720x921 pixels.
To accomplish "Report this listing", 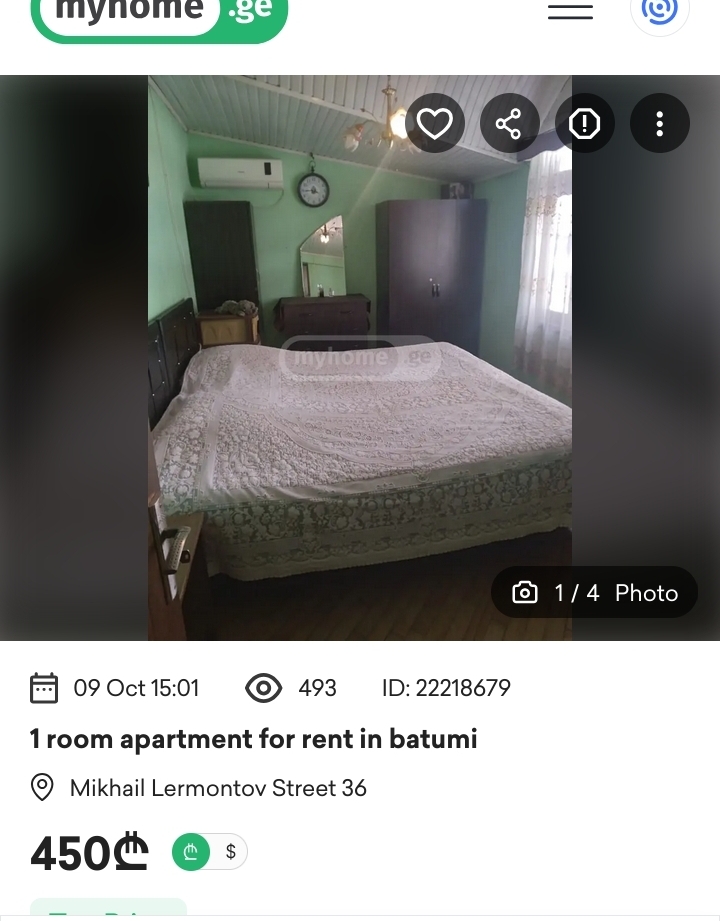I will 584,124.
